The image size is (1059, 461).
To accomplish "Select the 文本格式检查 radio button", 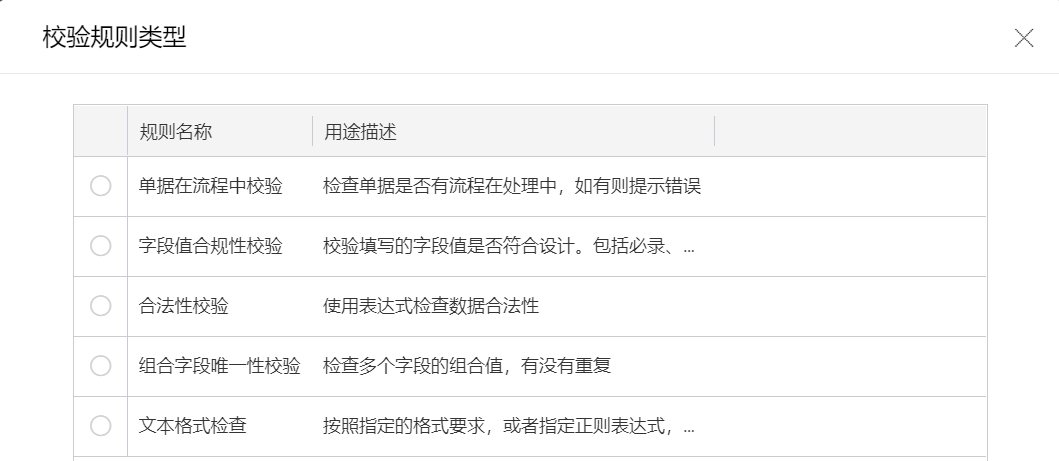I will pos(101,426).
